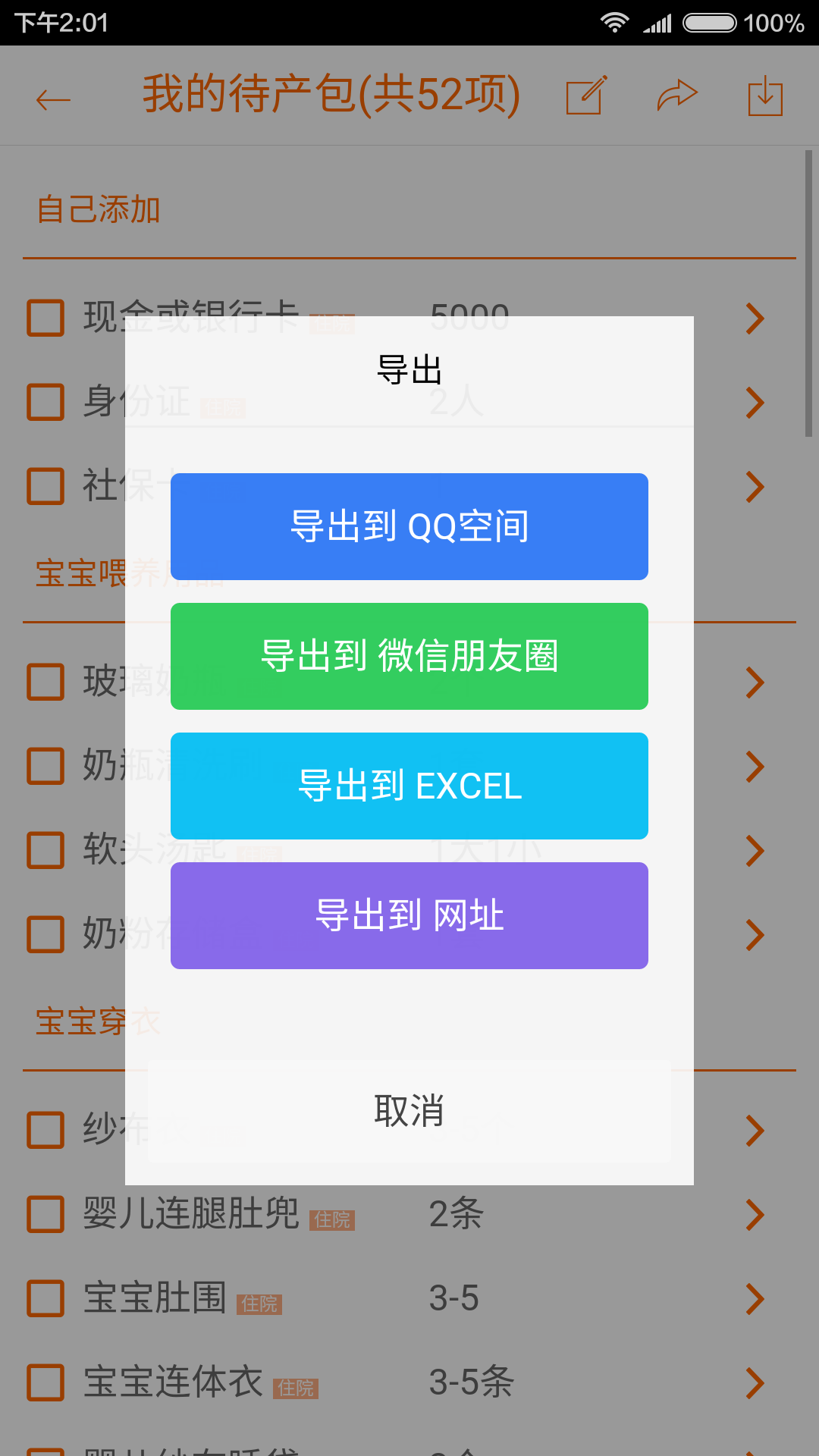Export to QQ空间
This screenshot has width=819, height=1456.
409,526
